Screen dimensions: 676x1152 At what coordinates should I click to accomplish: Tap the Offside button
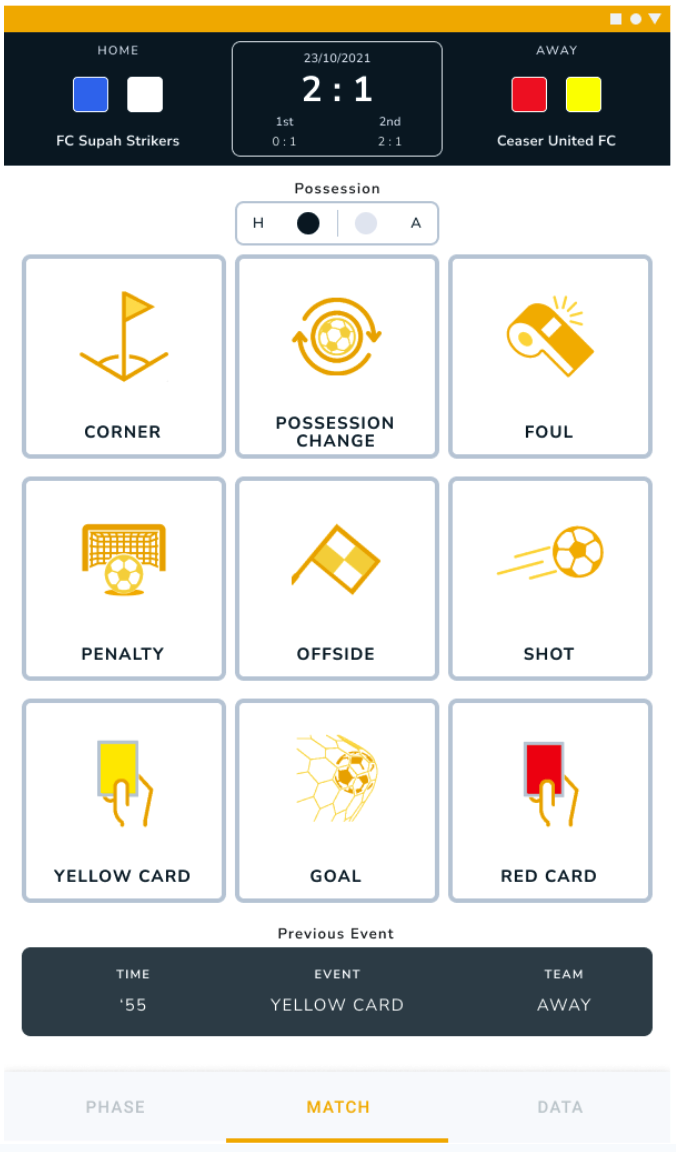coord(336,579)
